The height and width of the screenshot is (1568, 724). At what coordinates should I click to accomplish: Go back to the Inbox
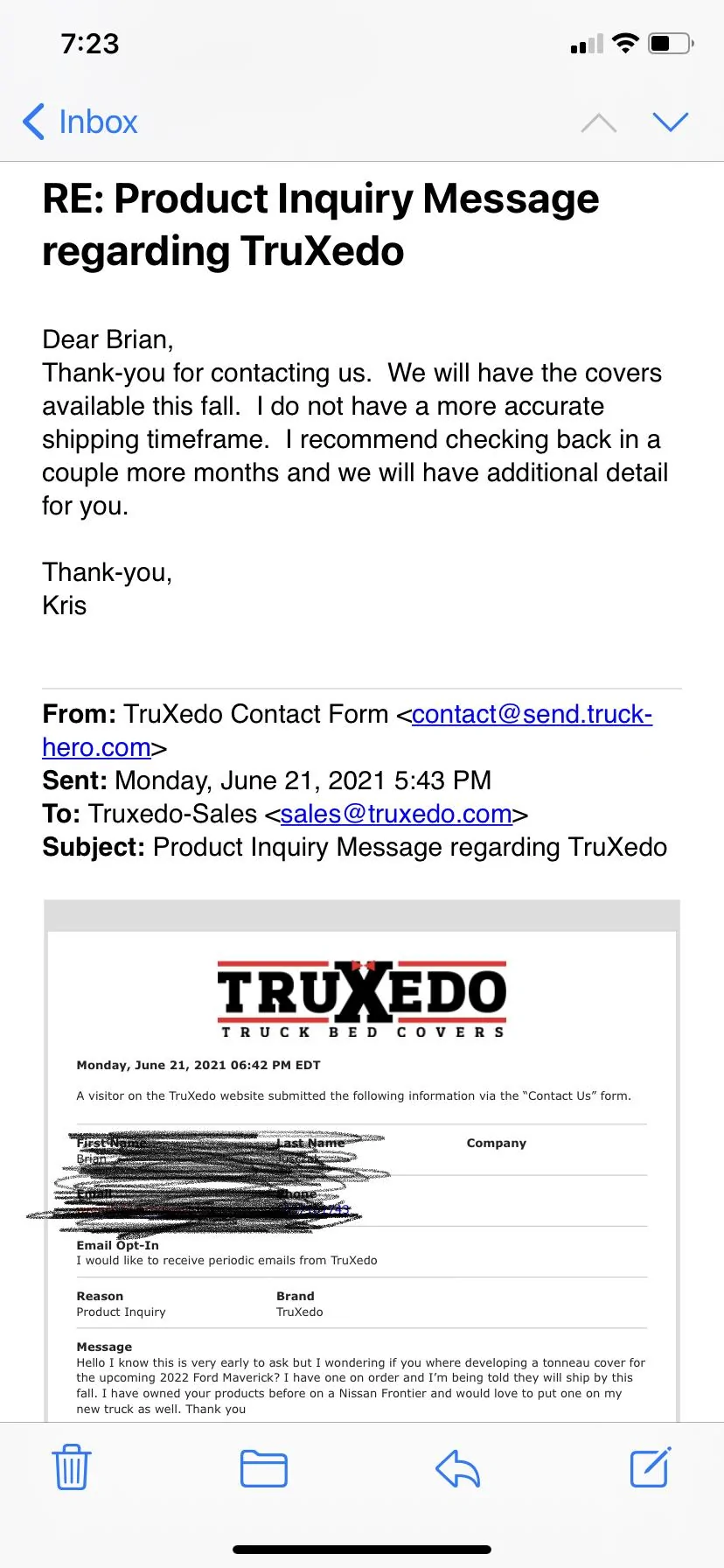(80, 122)
